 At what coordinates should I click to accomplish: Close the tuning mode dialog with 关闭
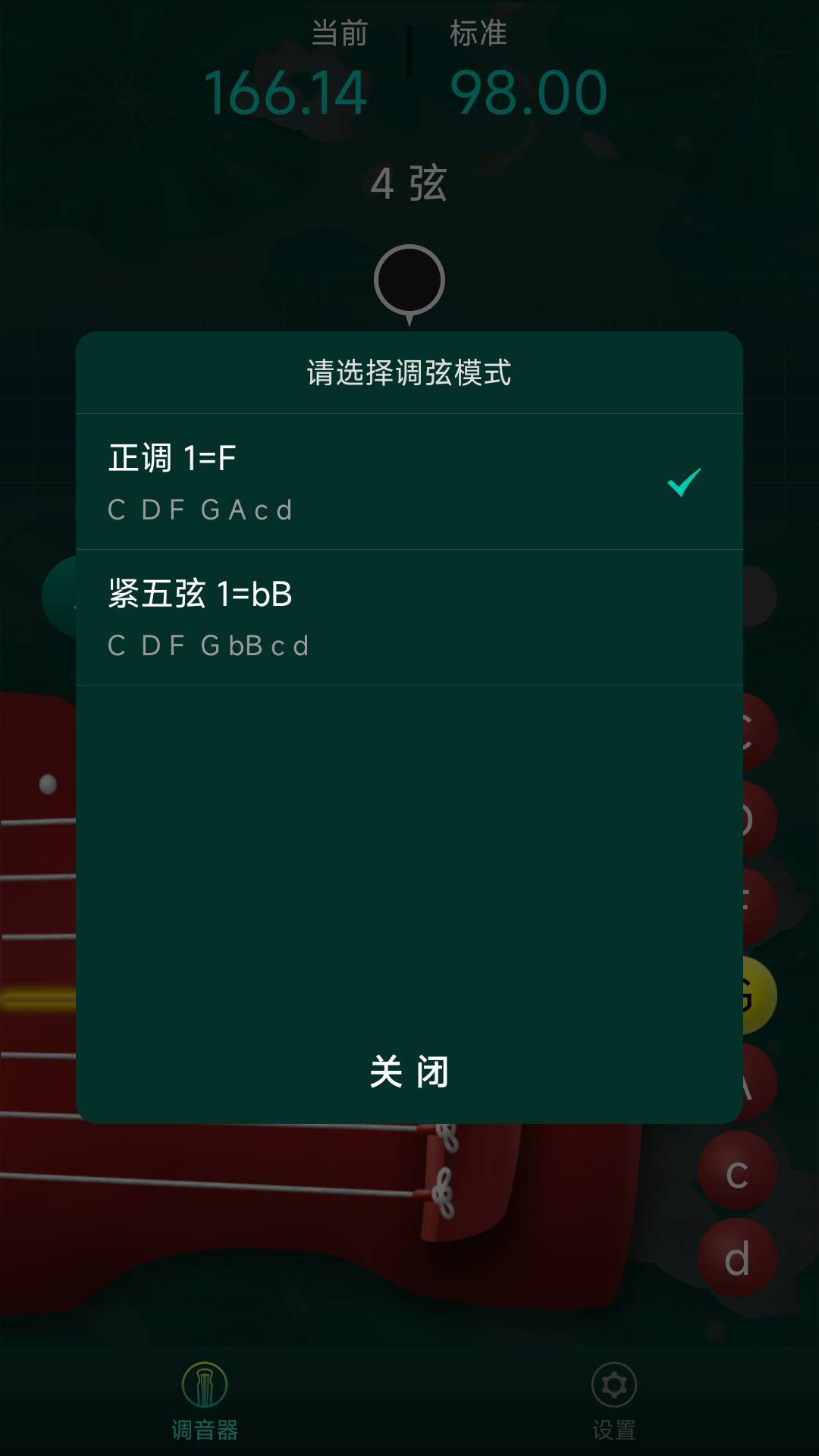tap(409, 1072)
